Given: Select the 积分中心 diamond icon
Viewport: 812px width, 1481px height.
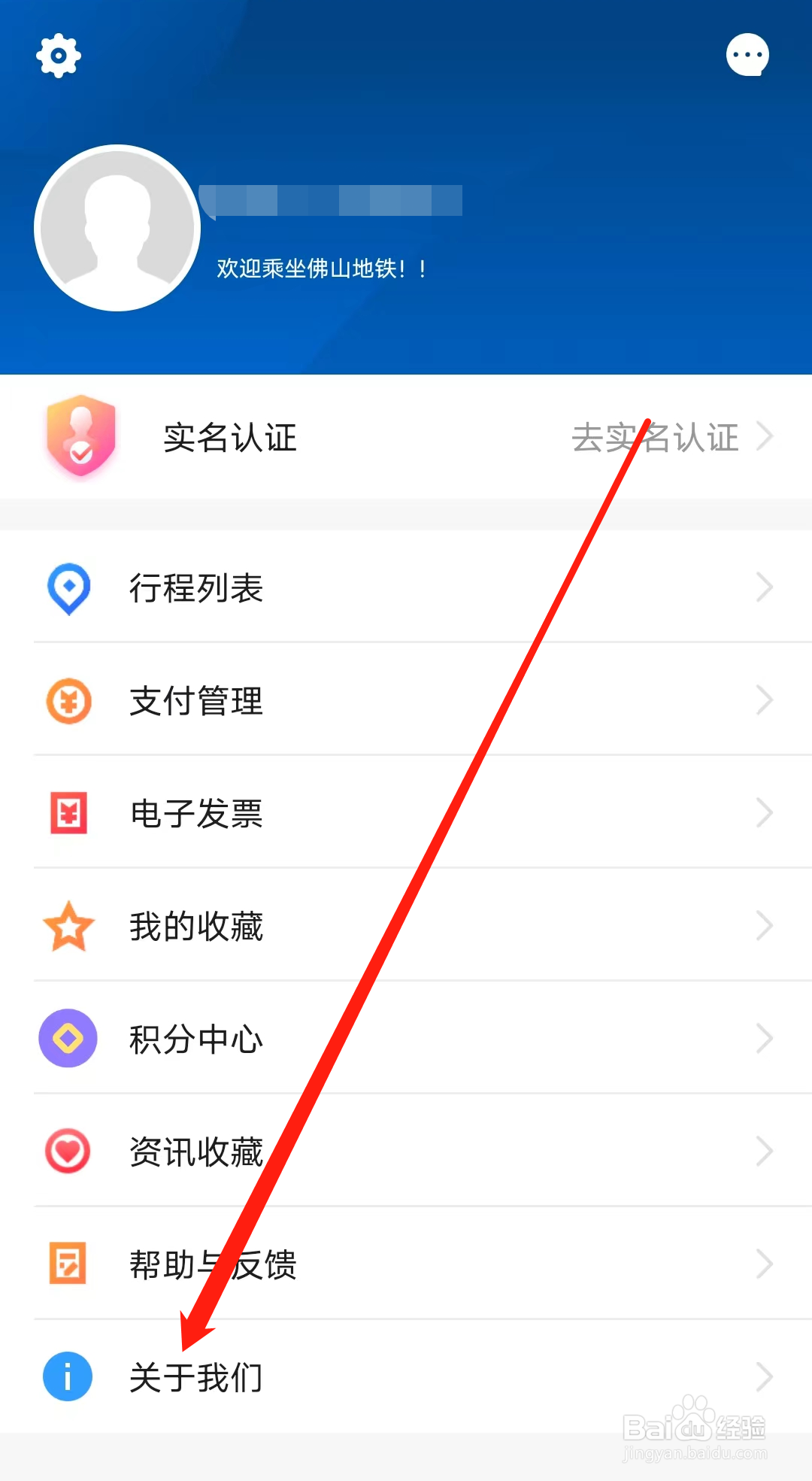Looking at the screenshot, I should (68, 1039).
